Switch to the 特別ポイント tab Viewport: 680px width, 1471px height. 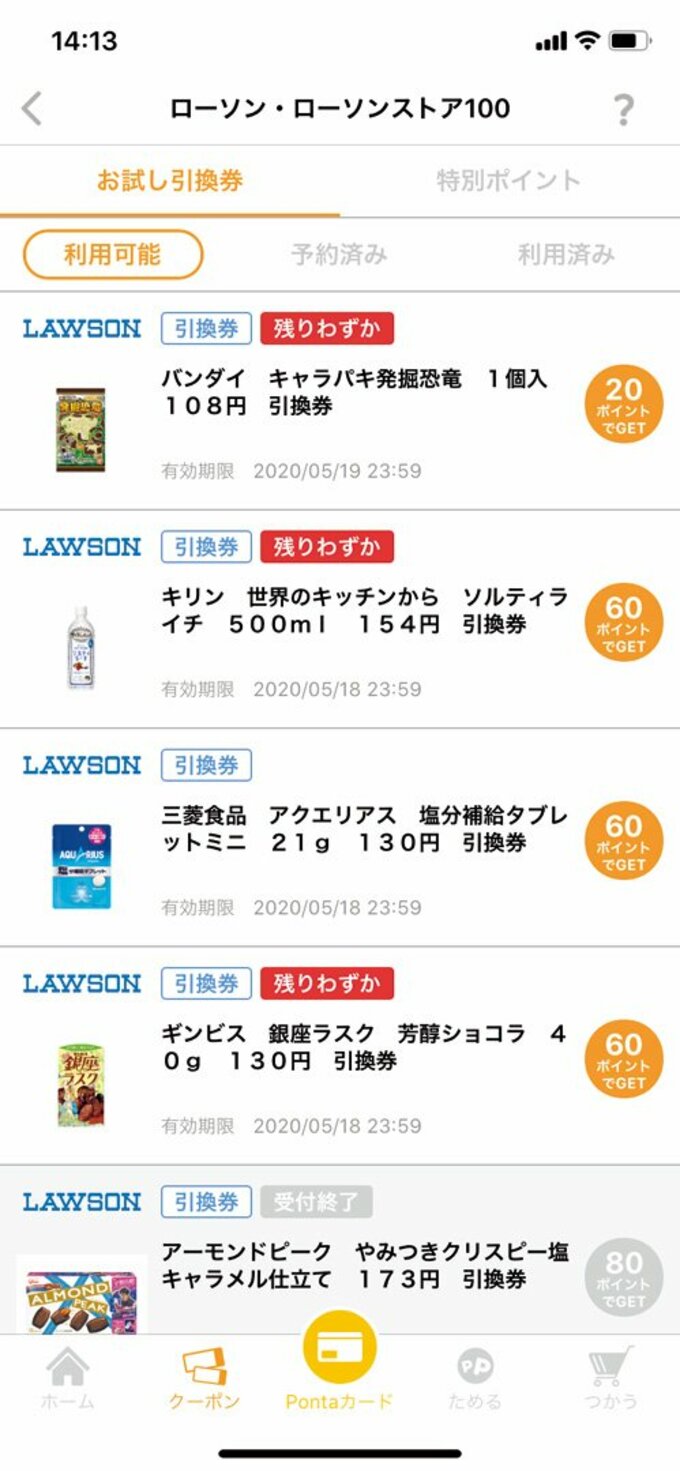(508, 181)
